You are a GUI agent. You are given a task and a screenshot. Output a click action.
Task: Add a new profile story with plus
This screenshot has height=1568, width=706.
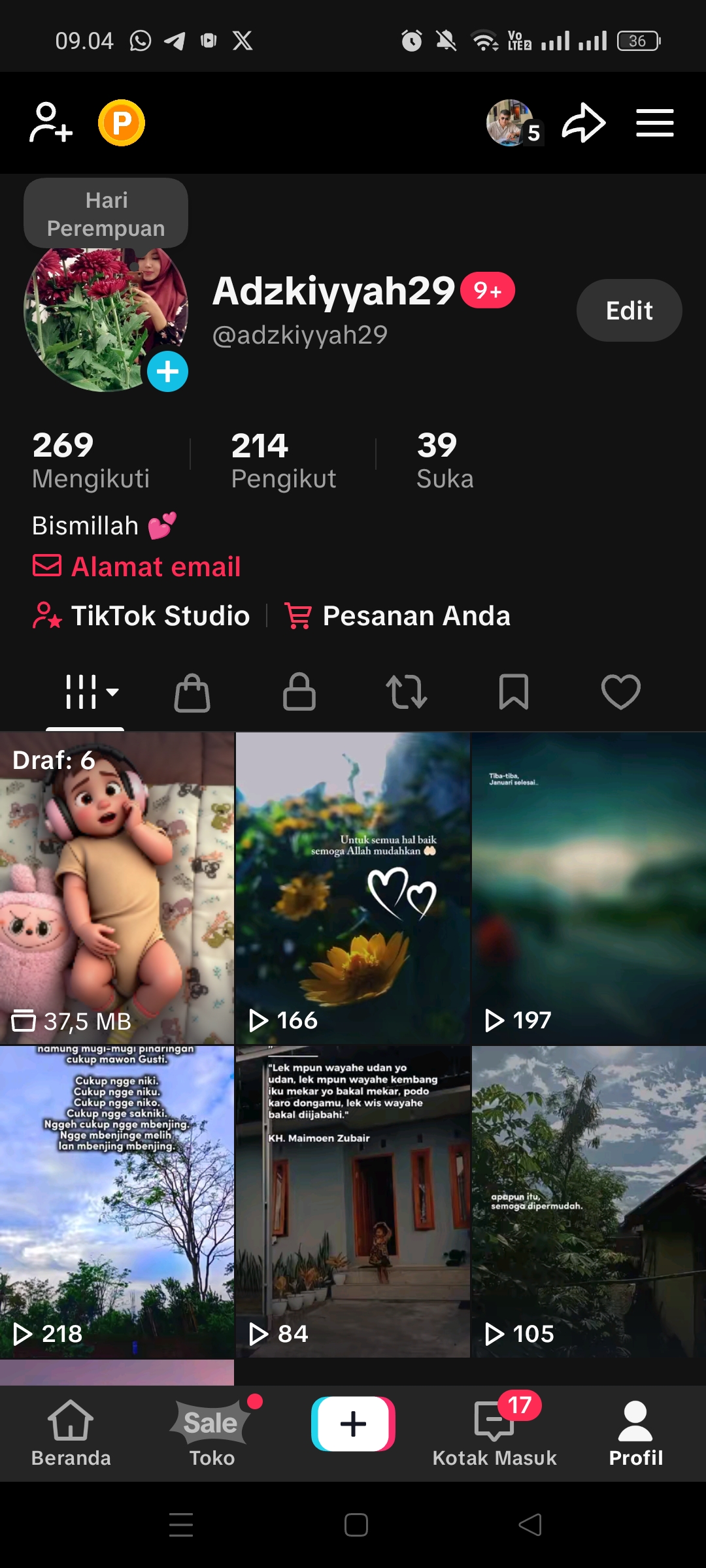[167, 372]
